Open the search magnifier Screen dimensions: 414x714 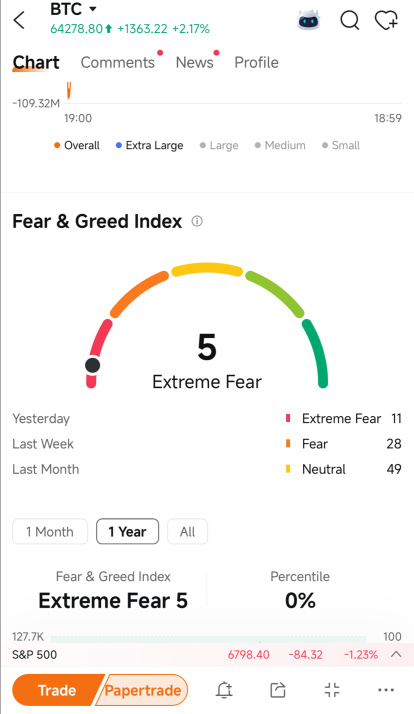(x=350, y=20)
